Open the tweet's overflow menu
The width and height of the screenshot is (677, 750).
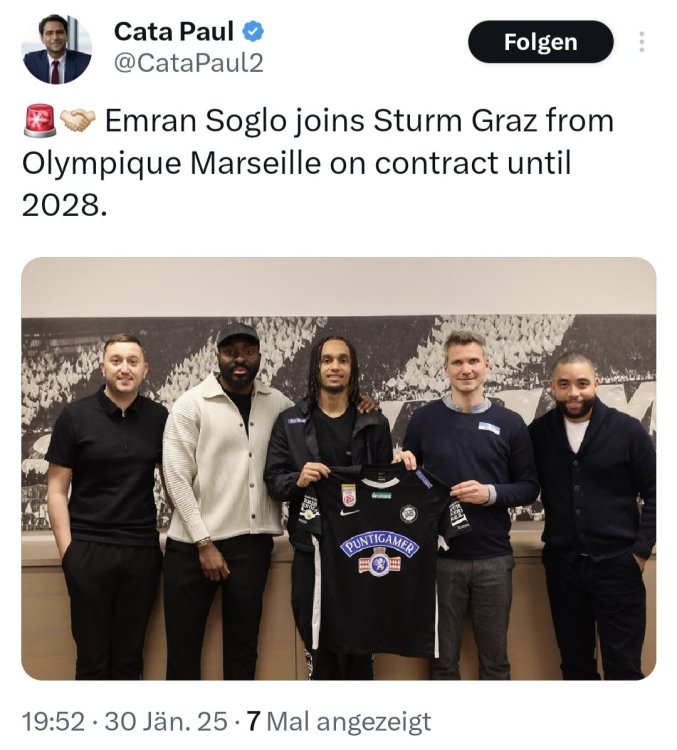pyautogui.click(x=641, y=42)
